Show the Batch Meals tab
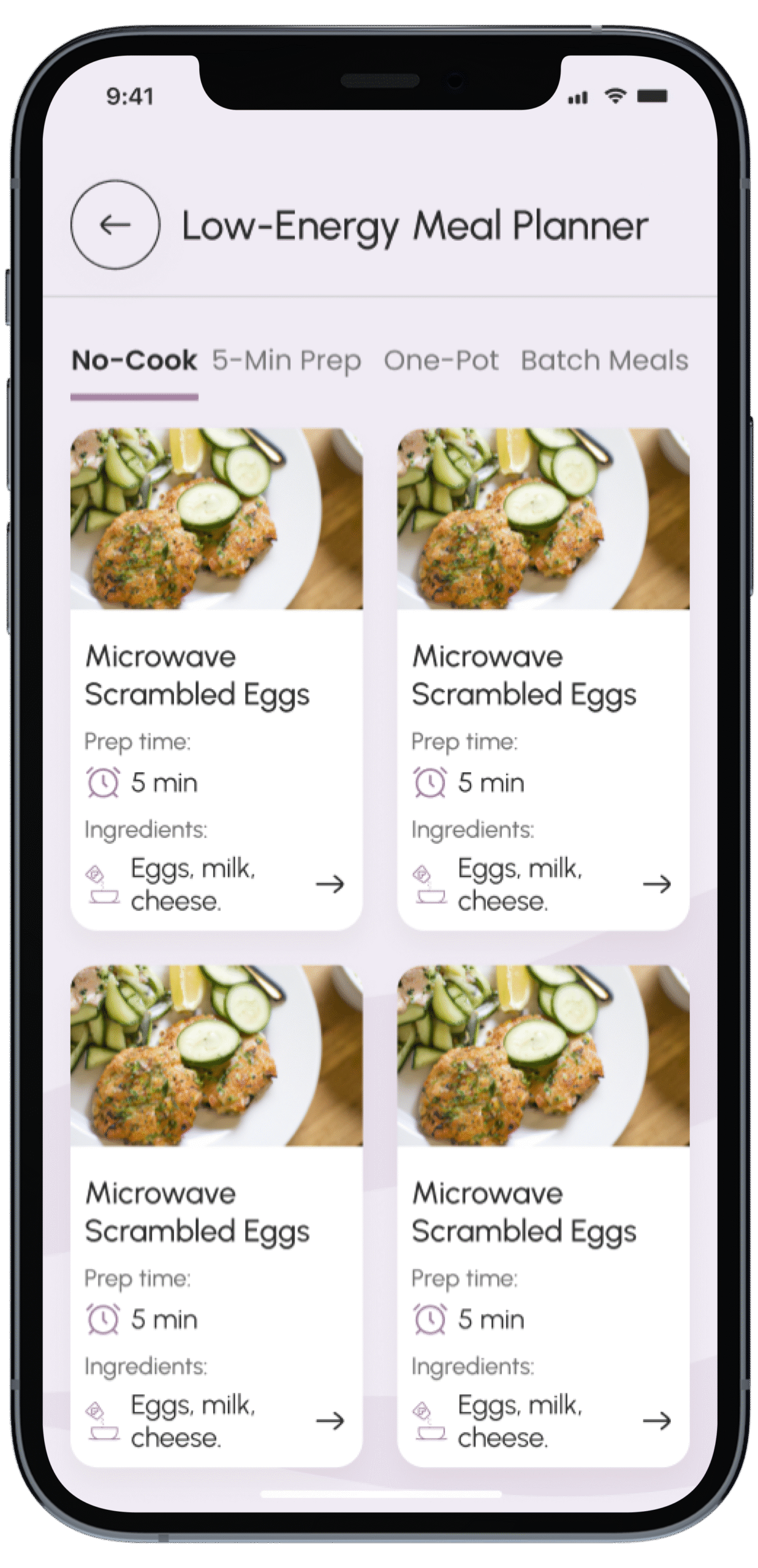 coord(604,360)
